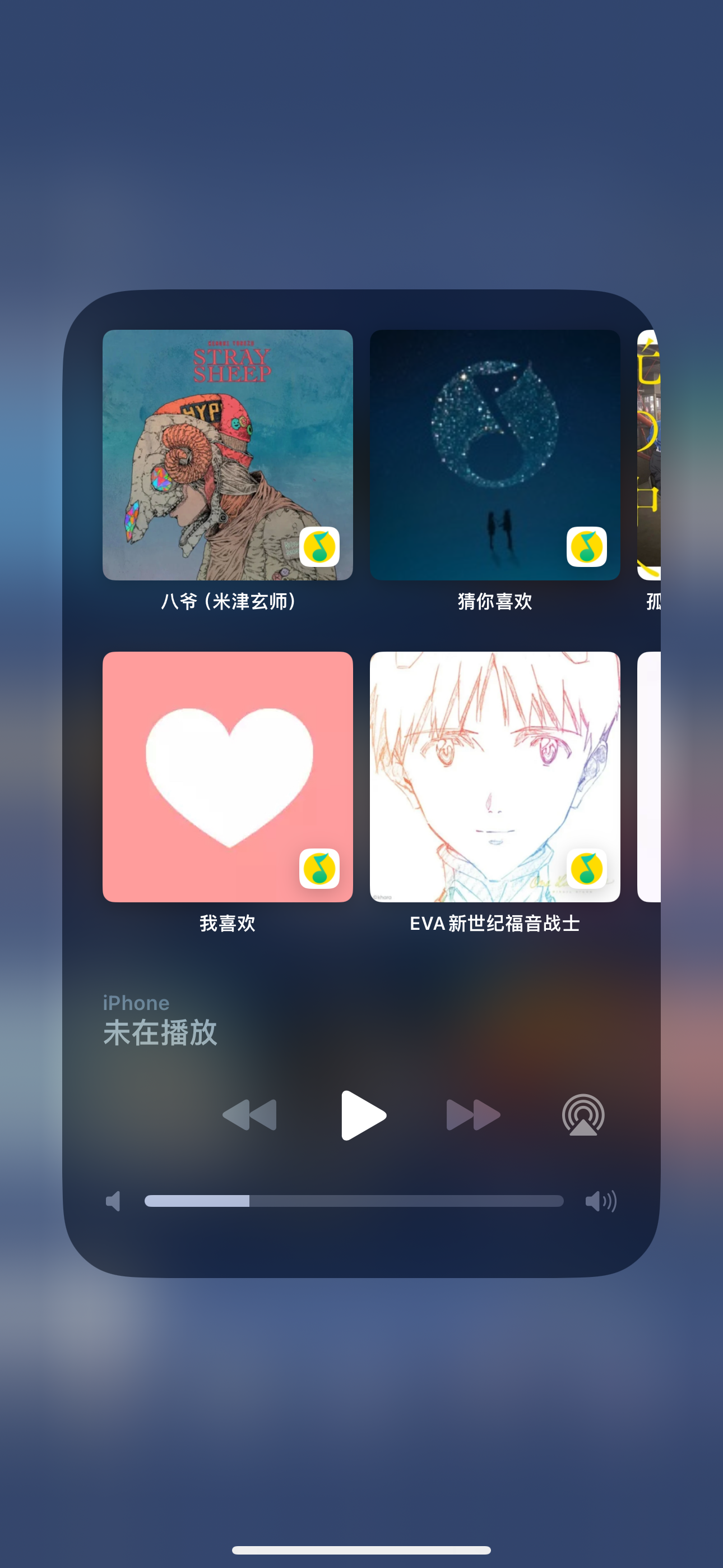Viewport: 723px width, 1568px height.
Task: Skip ahead with the fast-forward button
Action: [474, 1114]
